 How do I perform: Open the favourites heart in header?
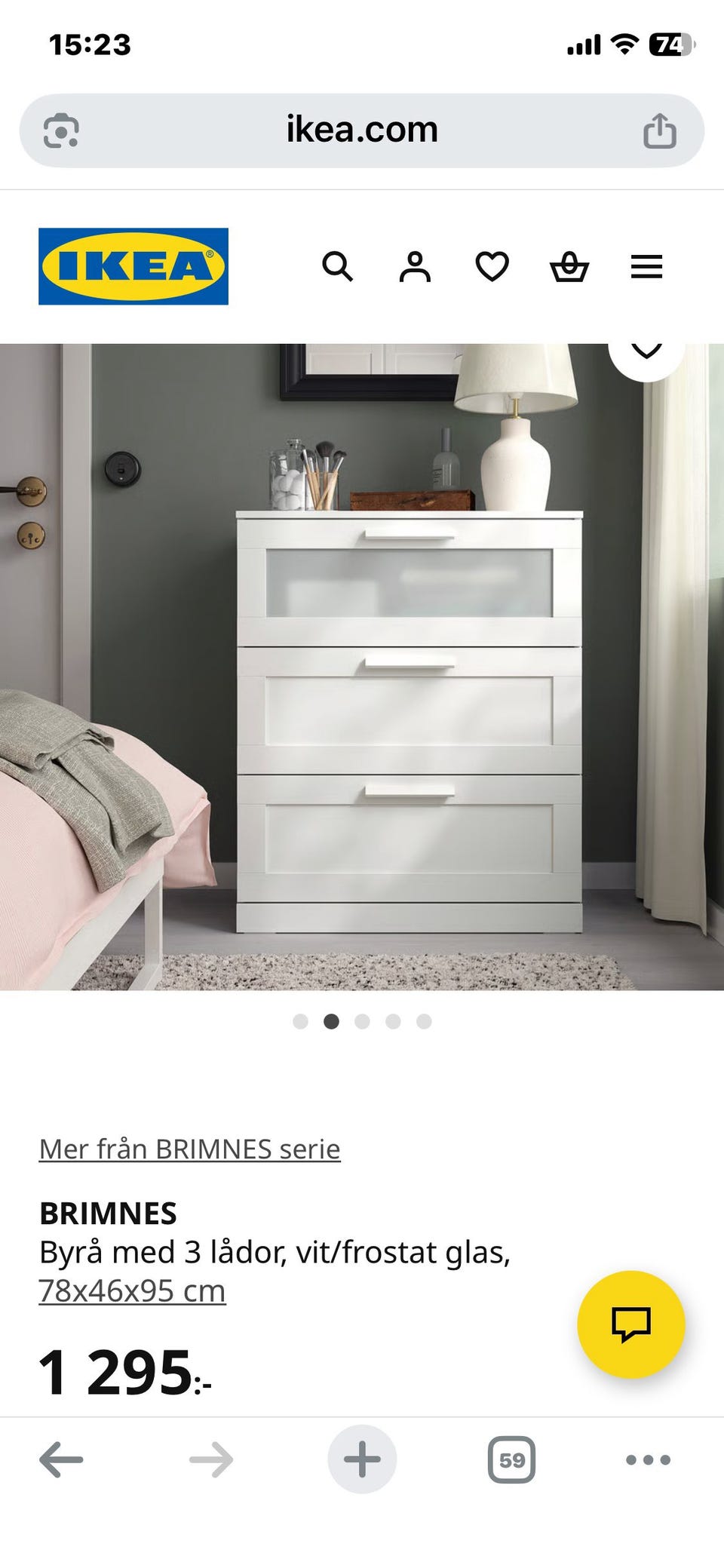click(492, 267)
